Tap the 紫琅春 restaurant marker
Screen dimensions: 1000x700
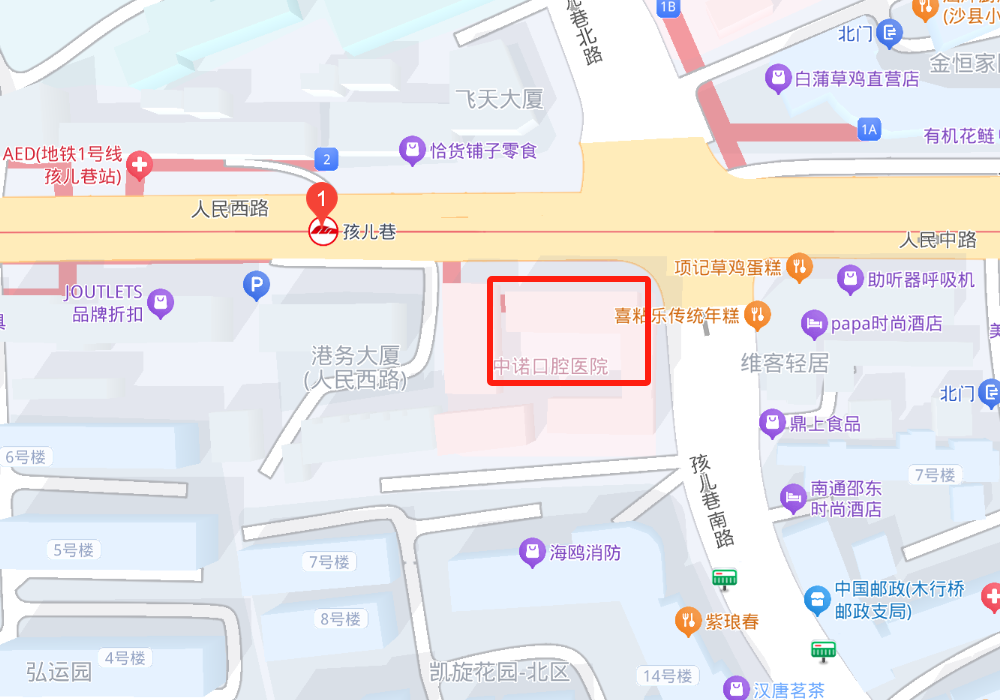point(687,621)
